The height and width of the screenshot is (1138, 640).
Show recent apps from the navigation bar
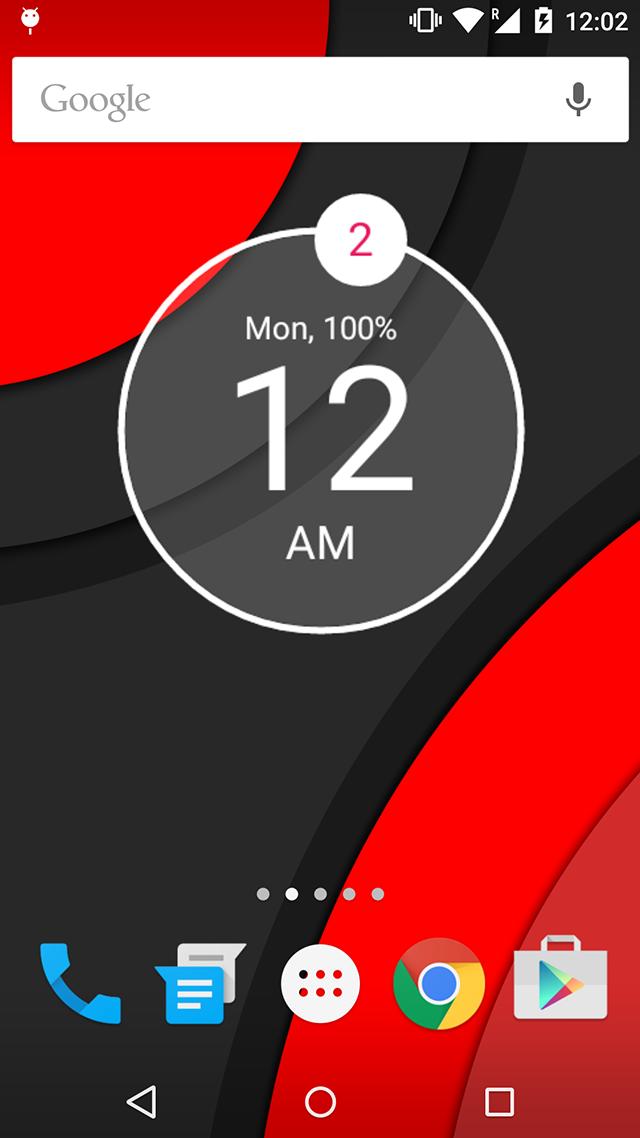pyautogui.click(x=499, y=1102)
